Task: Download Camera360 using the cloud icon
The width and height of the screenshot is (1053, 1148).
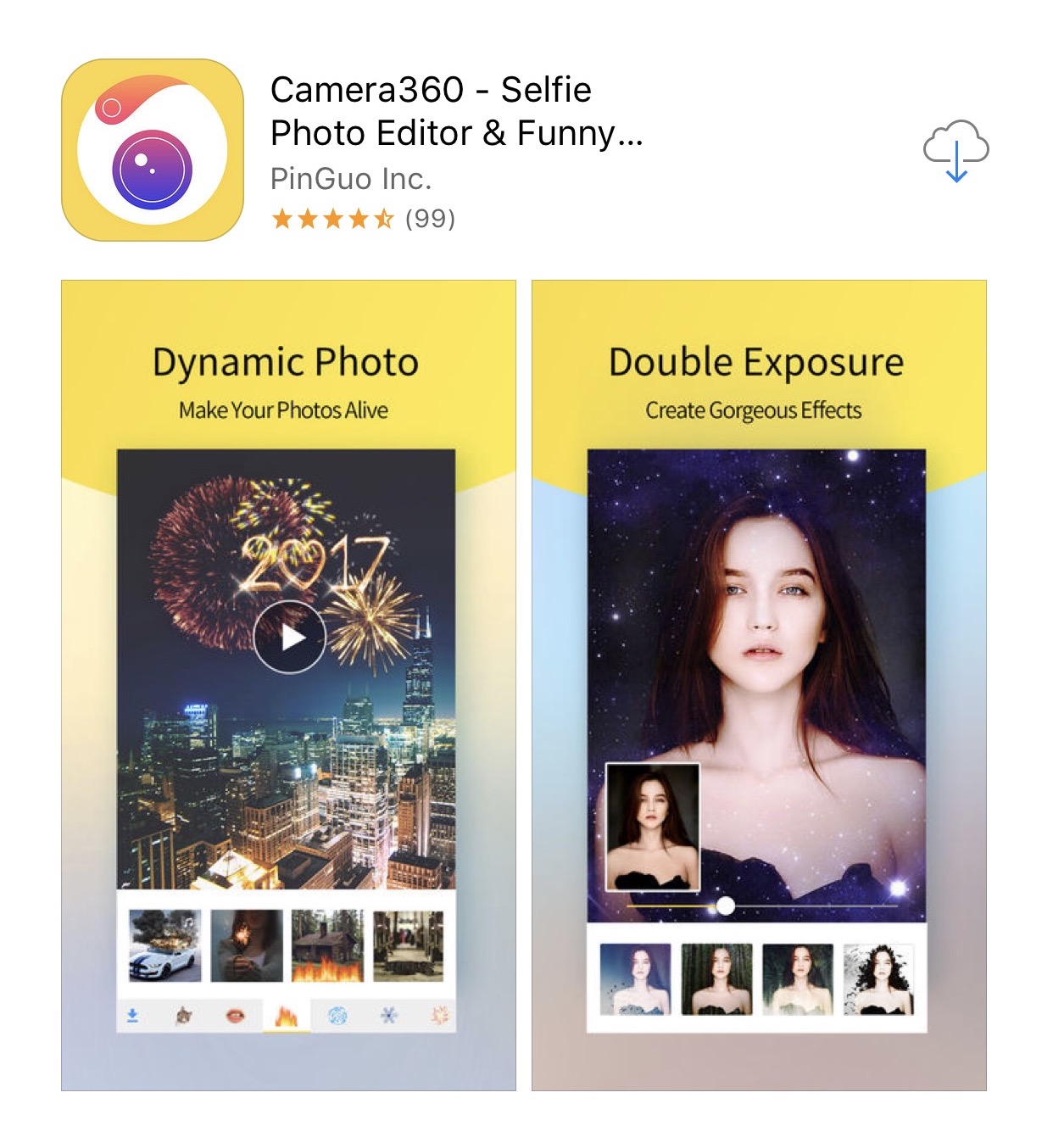Action: 955,151
